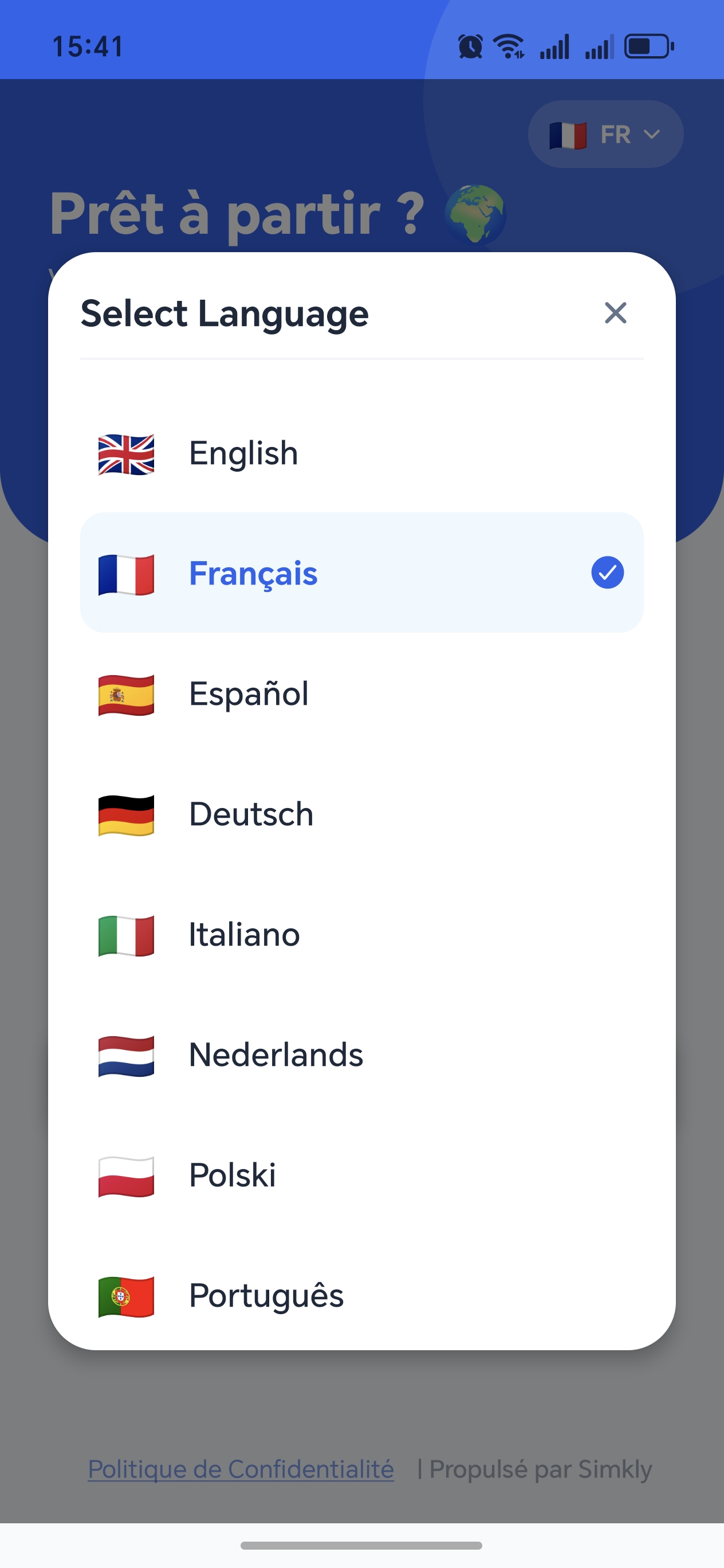Open the FR language dropdown
Viewport: 724px width, 1568px height.
pyautogui.click(x=605, y=134)
